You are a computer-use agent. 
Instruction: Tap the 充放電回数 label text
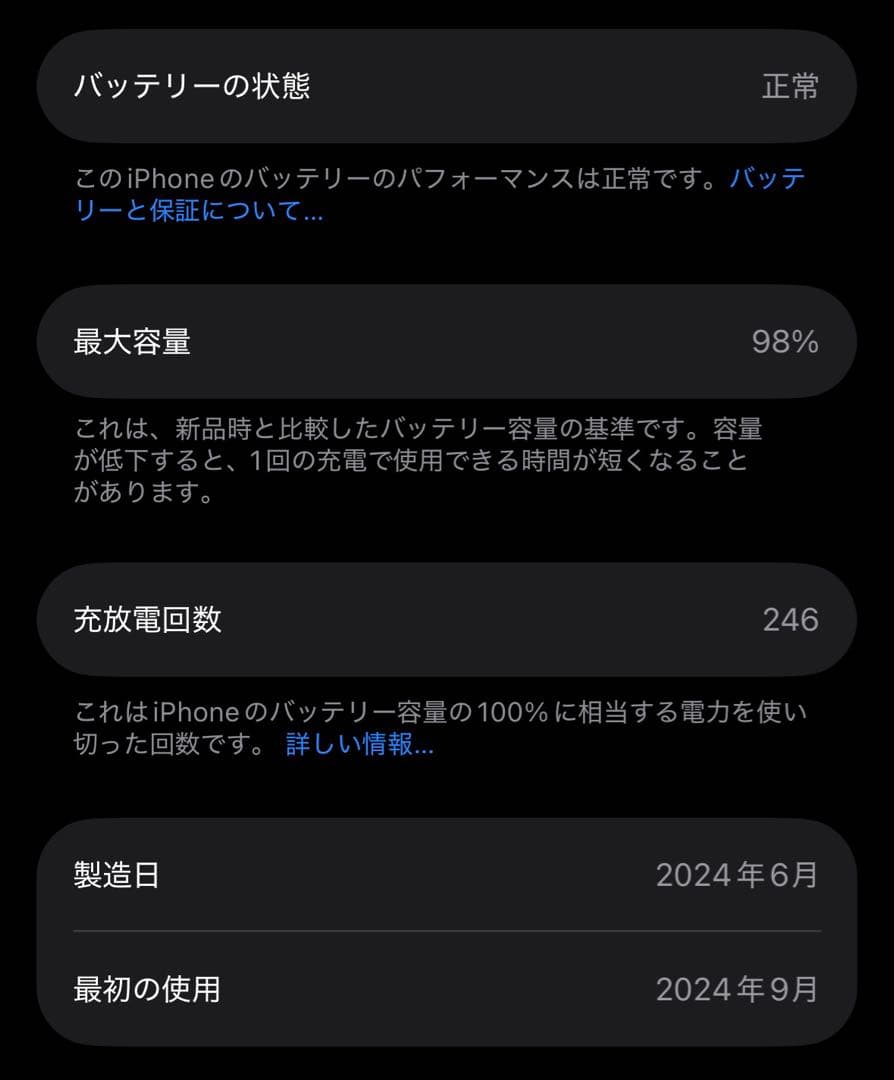point(146,619)
